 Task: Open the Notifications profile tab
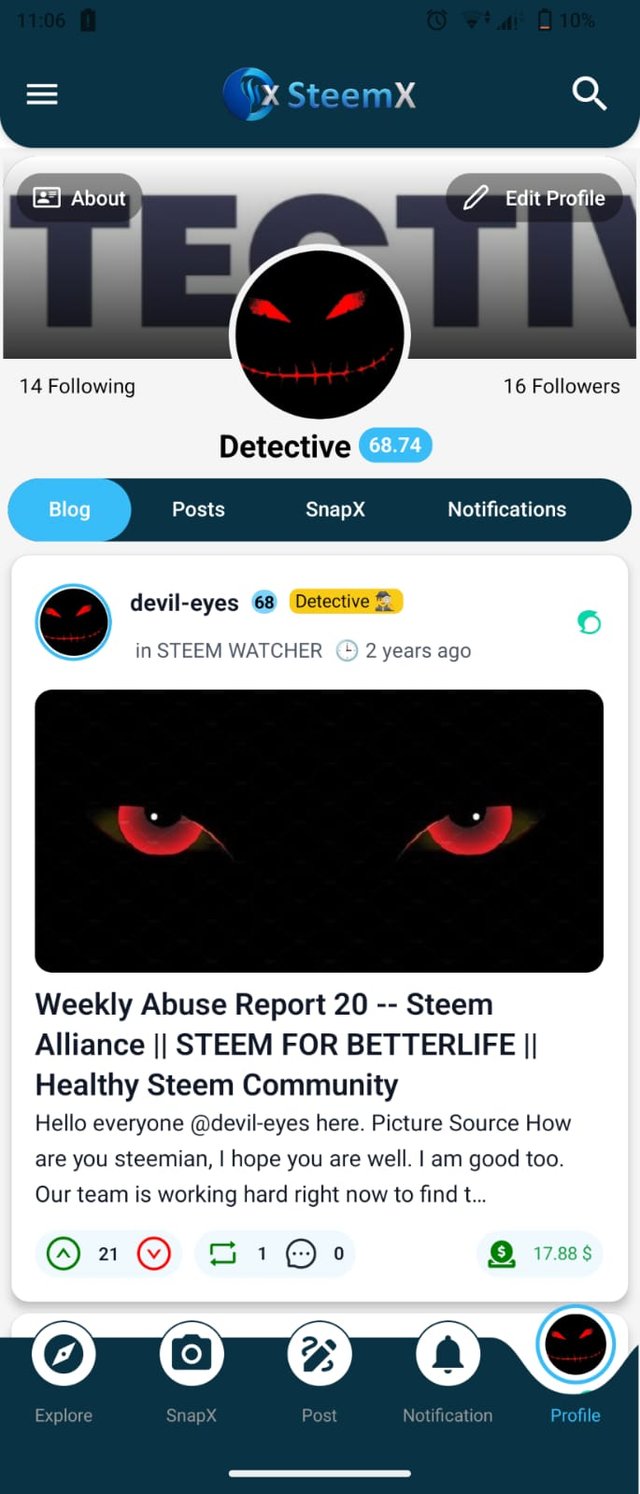click(506, 509)
